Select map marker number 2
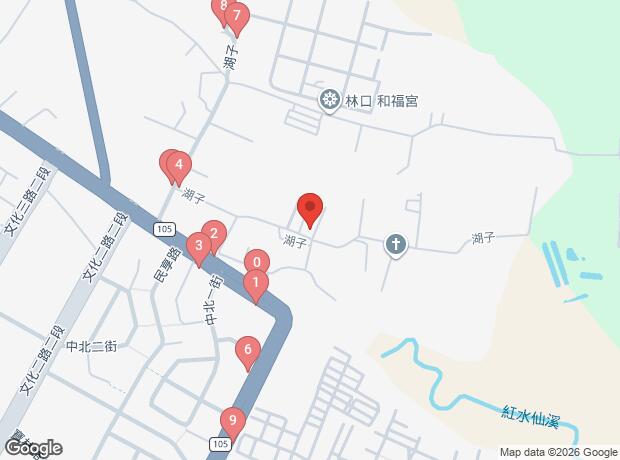 213,234
